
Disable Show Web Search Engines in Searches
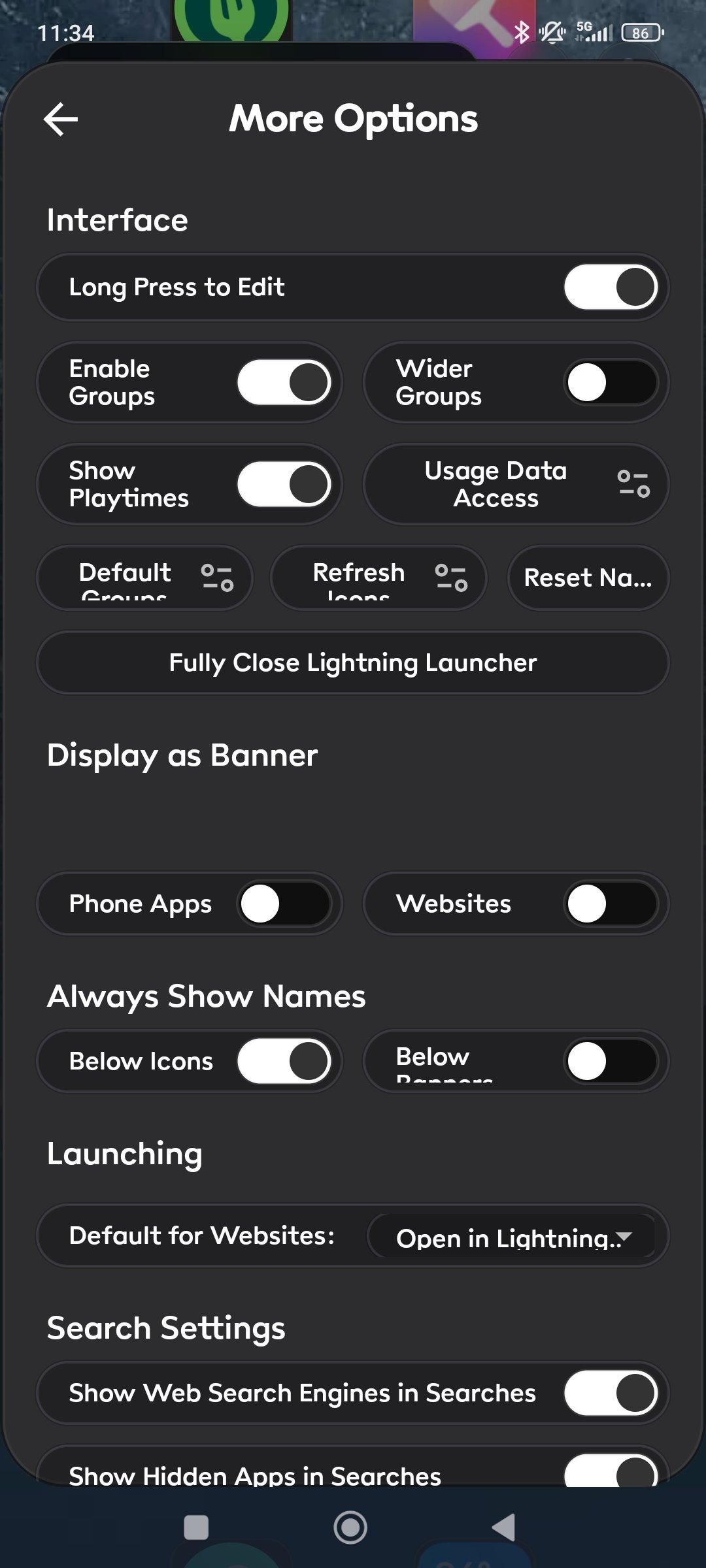click(x=610, y=1393)
